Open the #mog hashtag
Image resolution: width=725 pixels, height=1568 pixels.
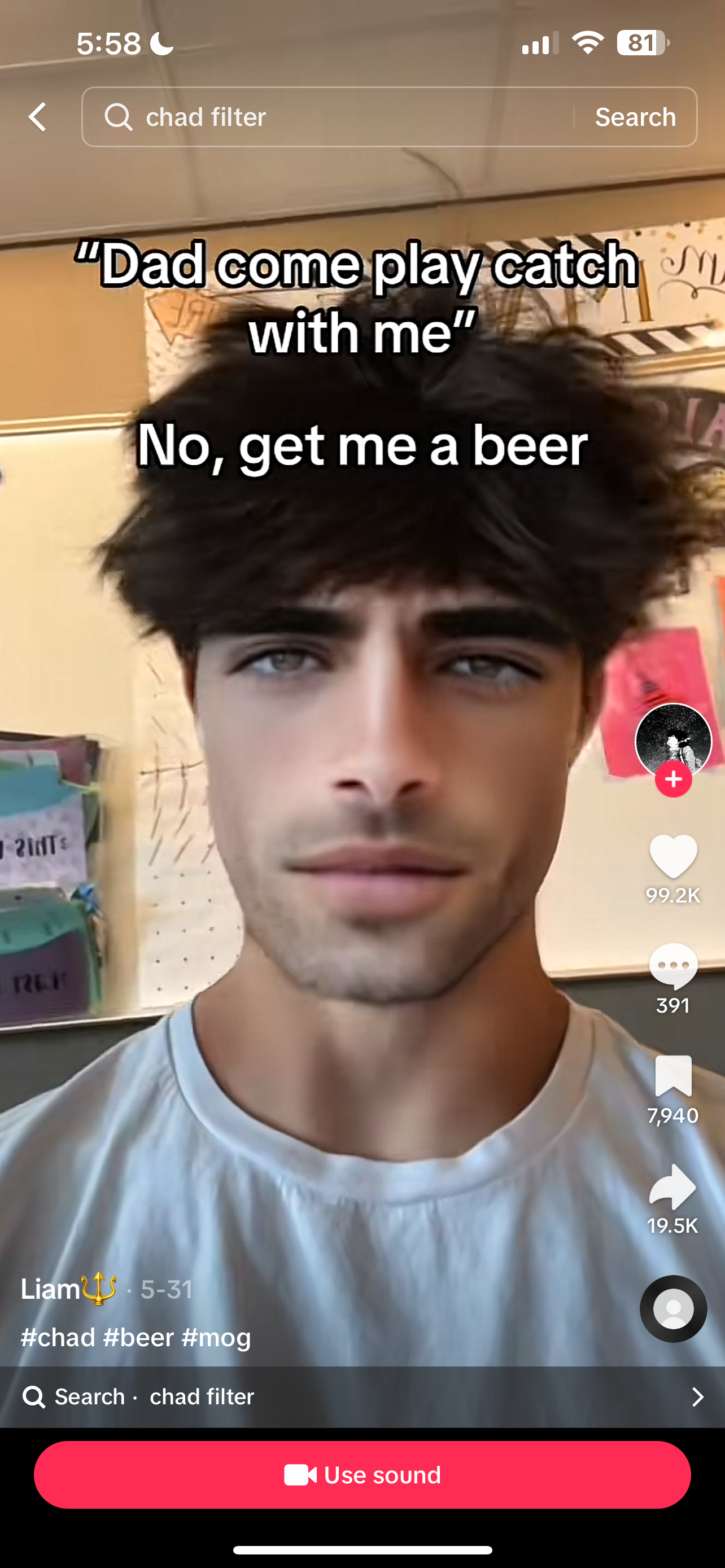216,1338
